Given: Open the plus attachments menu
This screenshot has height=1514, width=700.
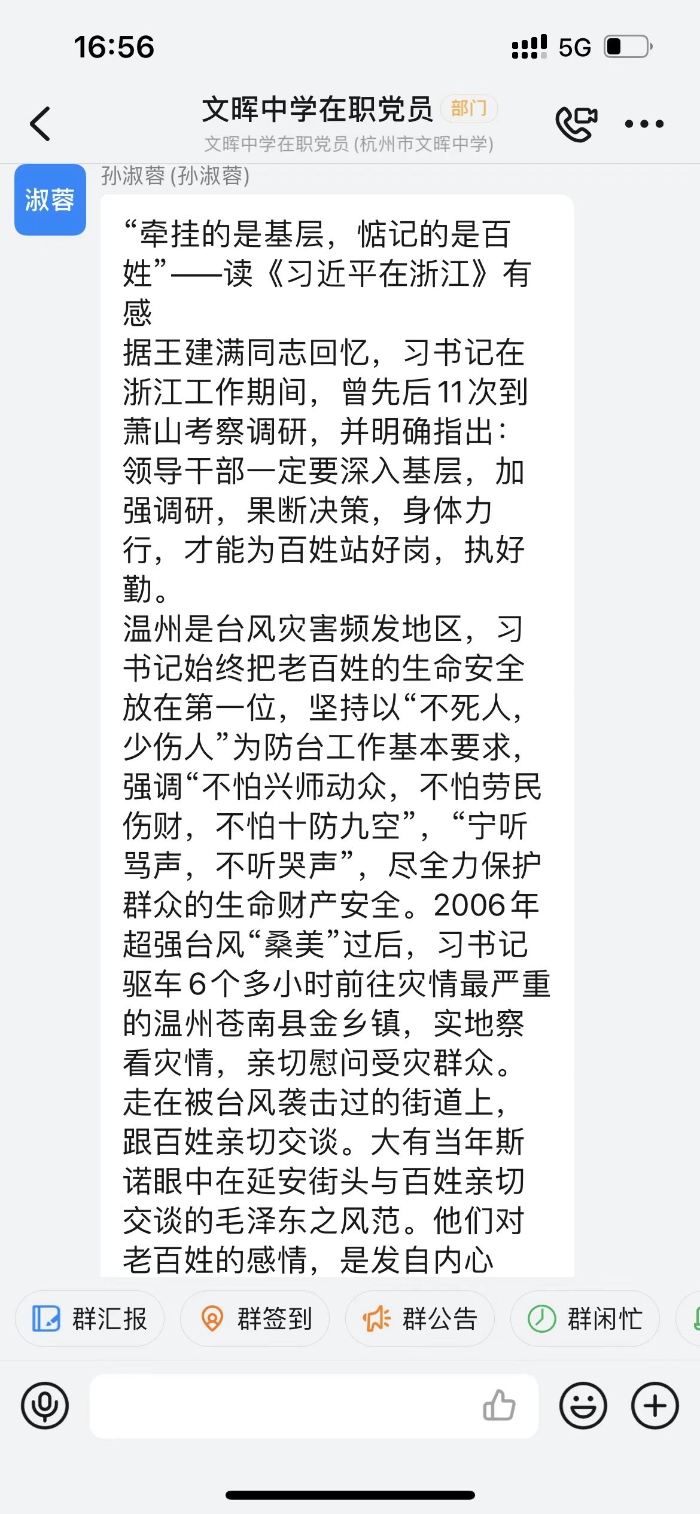Looking at the screenshot, I should point(655,1406).
